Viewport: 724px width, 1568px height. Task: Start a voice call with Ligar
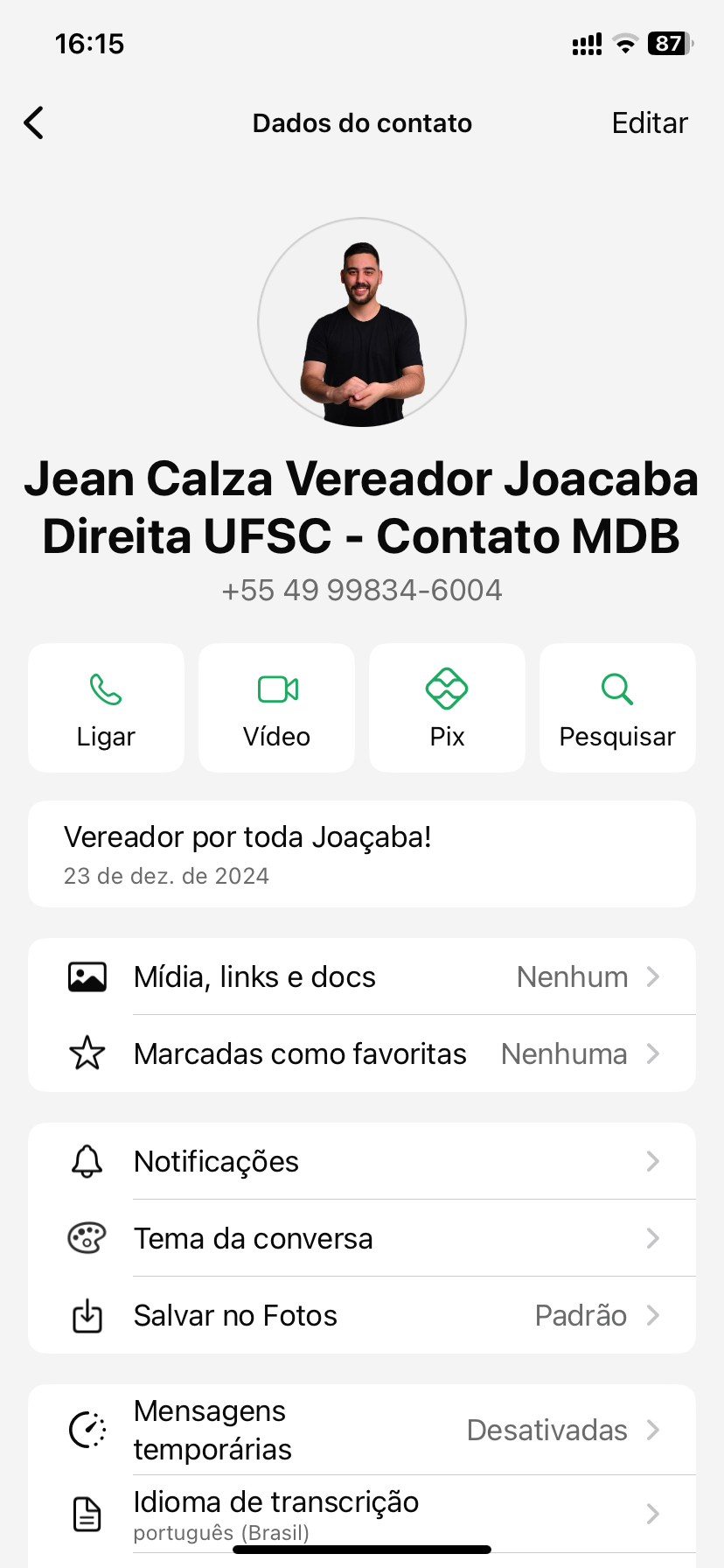pyautogui.click(x=106, y=709)
